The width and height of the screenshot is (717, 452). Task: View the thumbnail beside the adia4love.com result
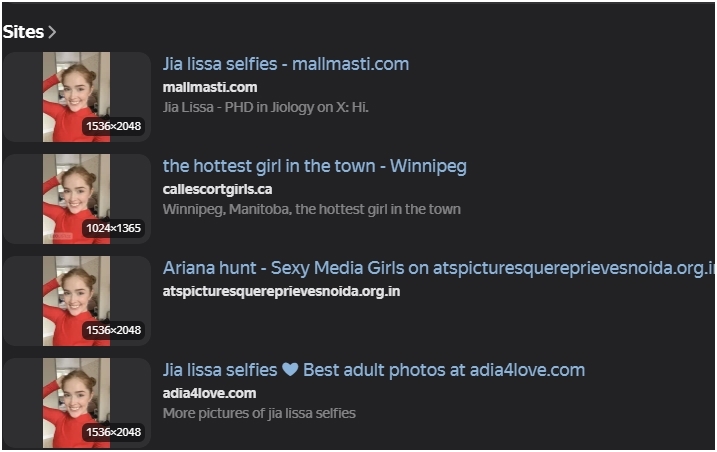(77, 403)
